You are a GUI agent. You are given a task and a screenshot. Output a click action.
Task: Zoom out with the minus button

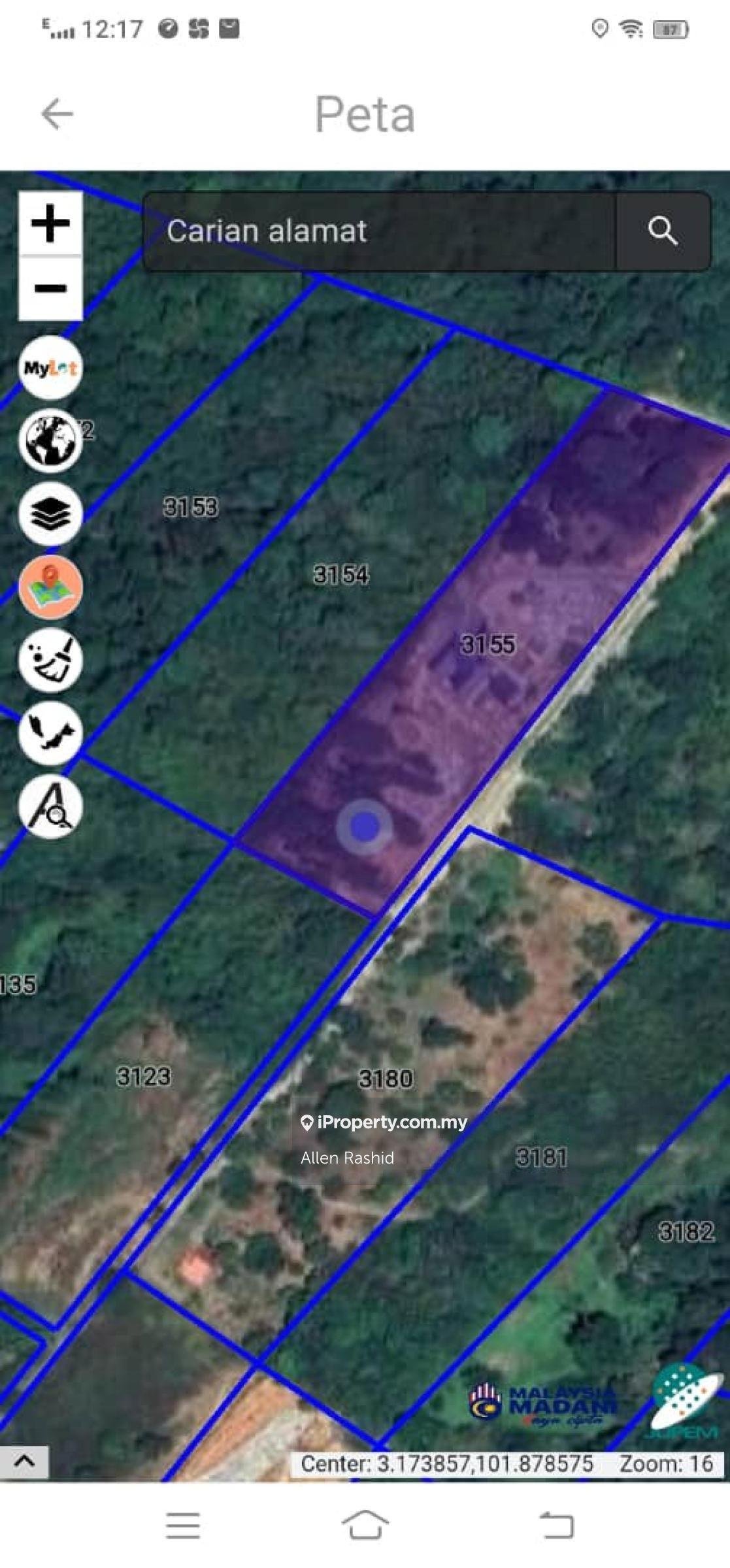pyautogui.click(x=50, y=288)
